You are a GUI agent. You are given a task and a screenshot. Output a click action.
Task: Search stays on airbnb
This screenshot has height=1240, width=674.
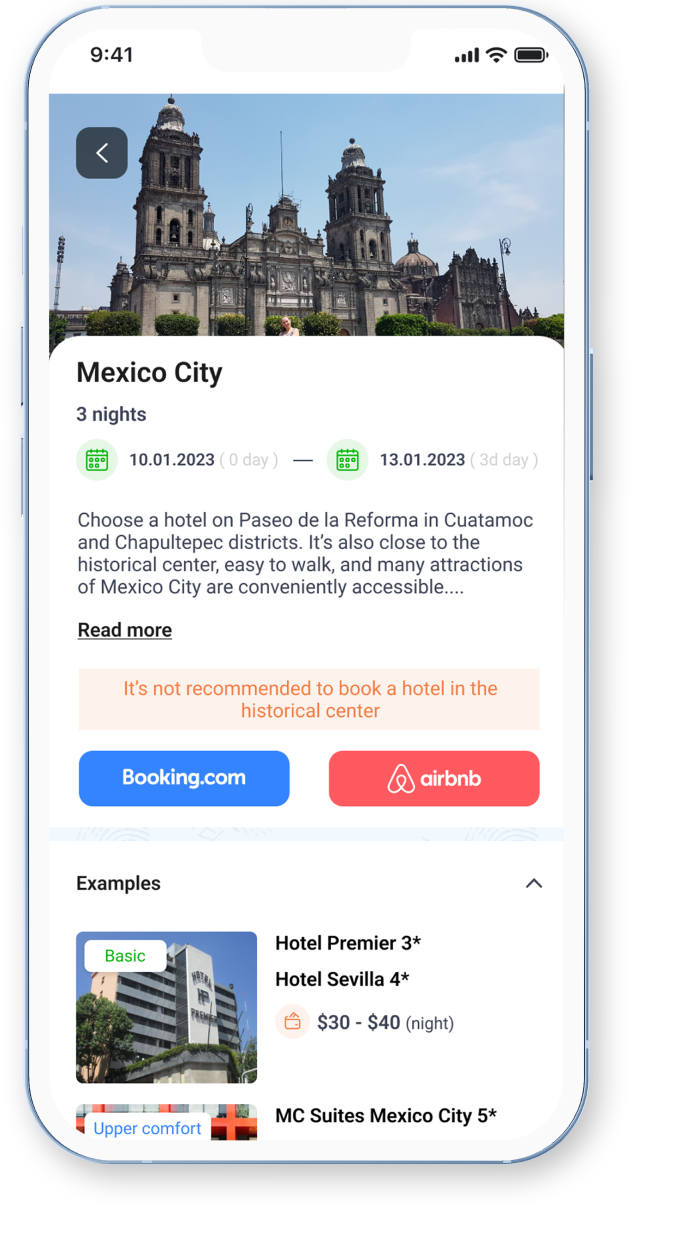pos(434,778)
